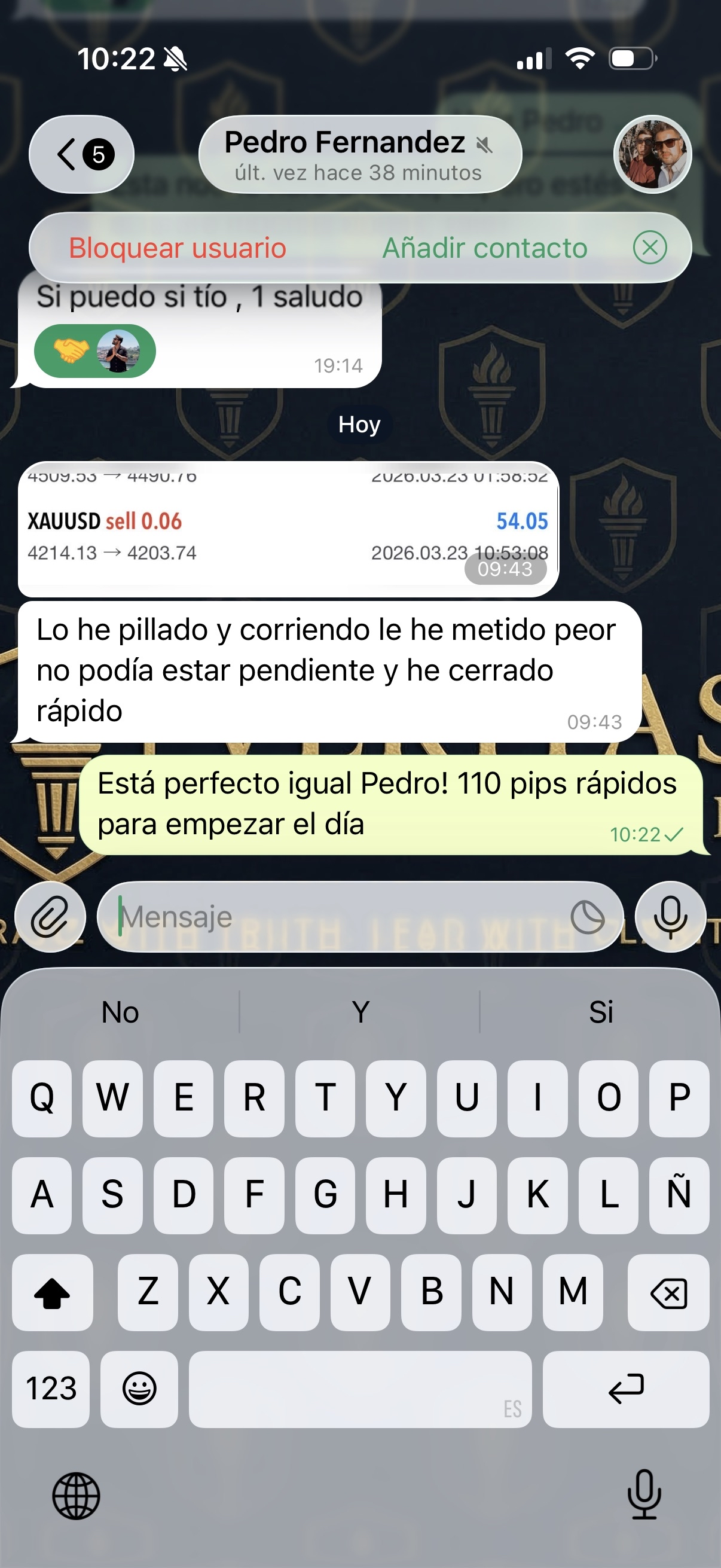This screenshot has height=1568, width=721.
Task: Choose the "No" keyboard suggestion
Action: coord(121,1012)
